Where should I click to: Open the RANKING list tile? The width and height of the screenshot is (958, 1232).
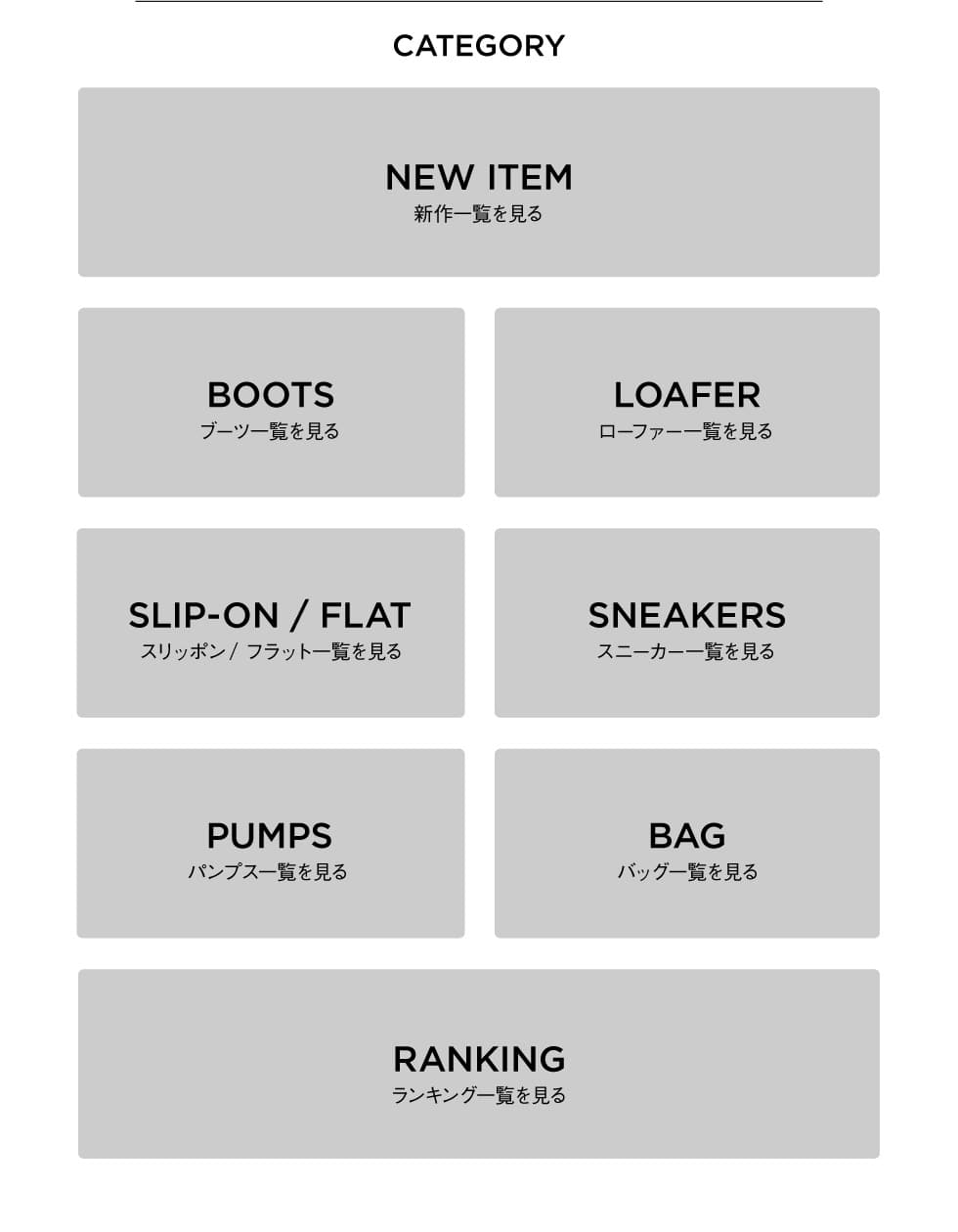478,1064
